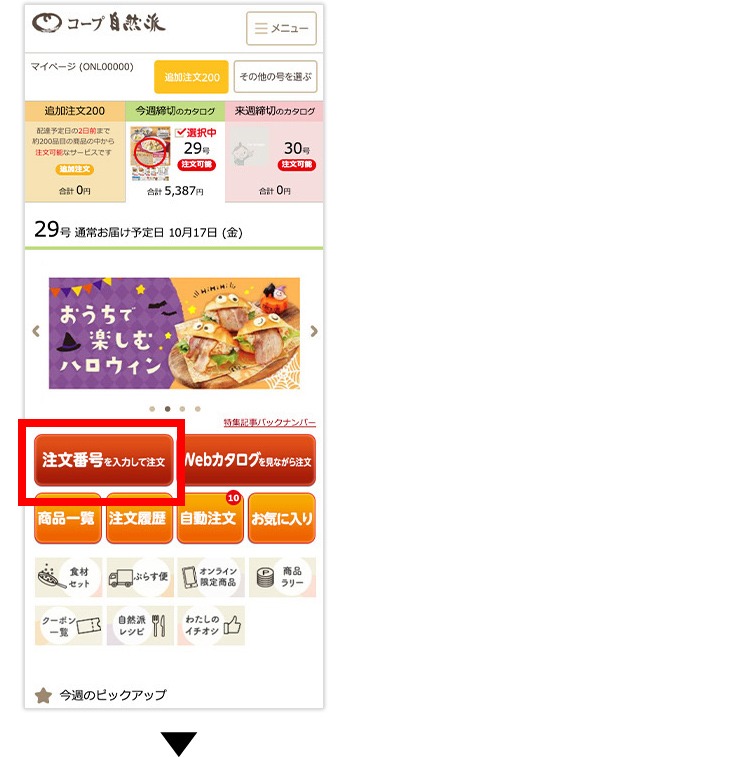Show the next banner with right arrow

coord(314,332)
